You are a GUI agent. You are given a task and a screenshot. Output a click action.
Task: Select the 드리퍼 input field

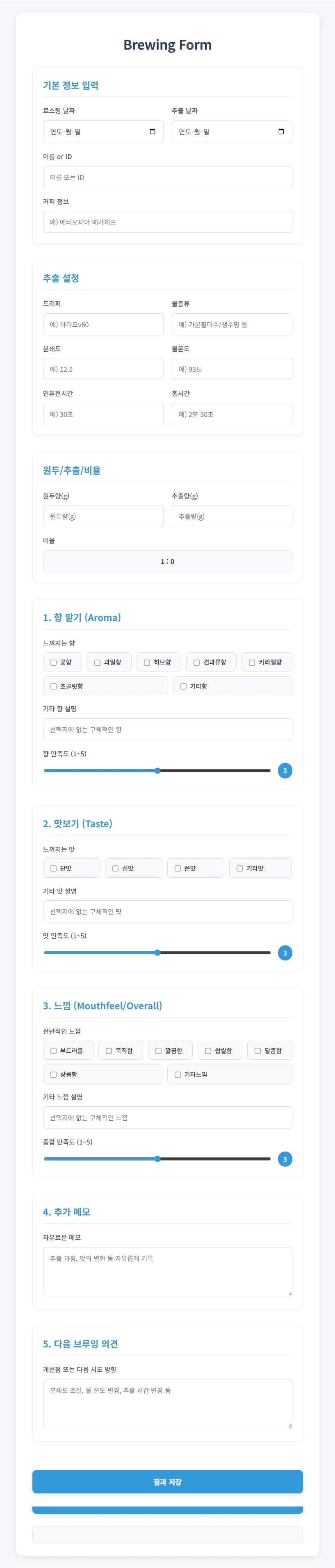(103, 324)
